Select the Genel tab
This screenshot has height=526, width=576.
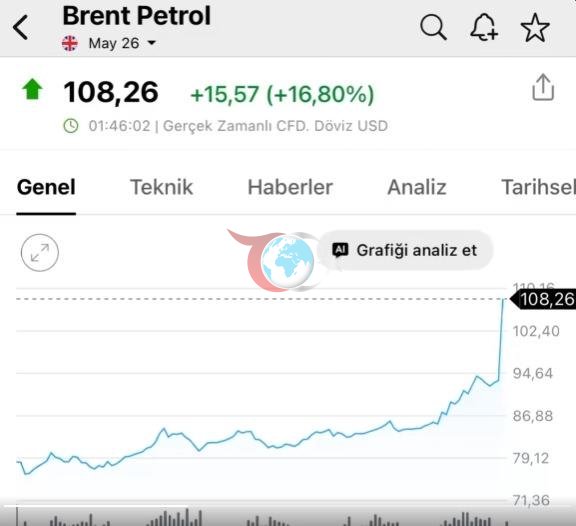46,187
